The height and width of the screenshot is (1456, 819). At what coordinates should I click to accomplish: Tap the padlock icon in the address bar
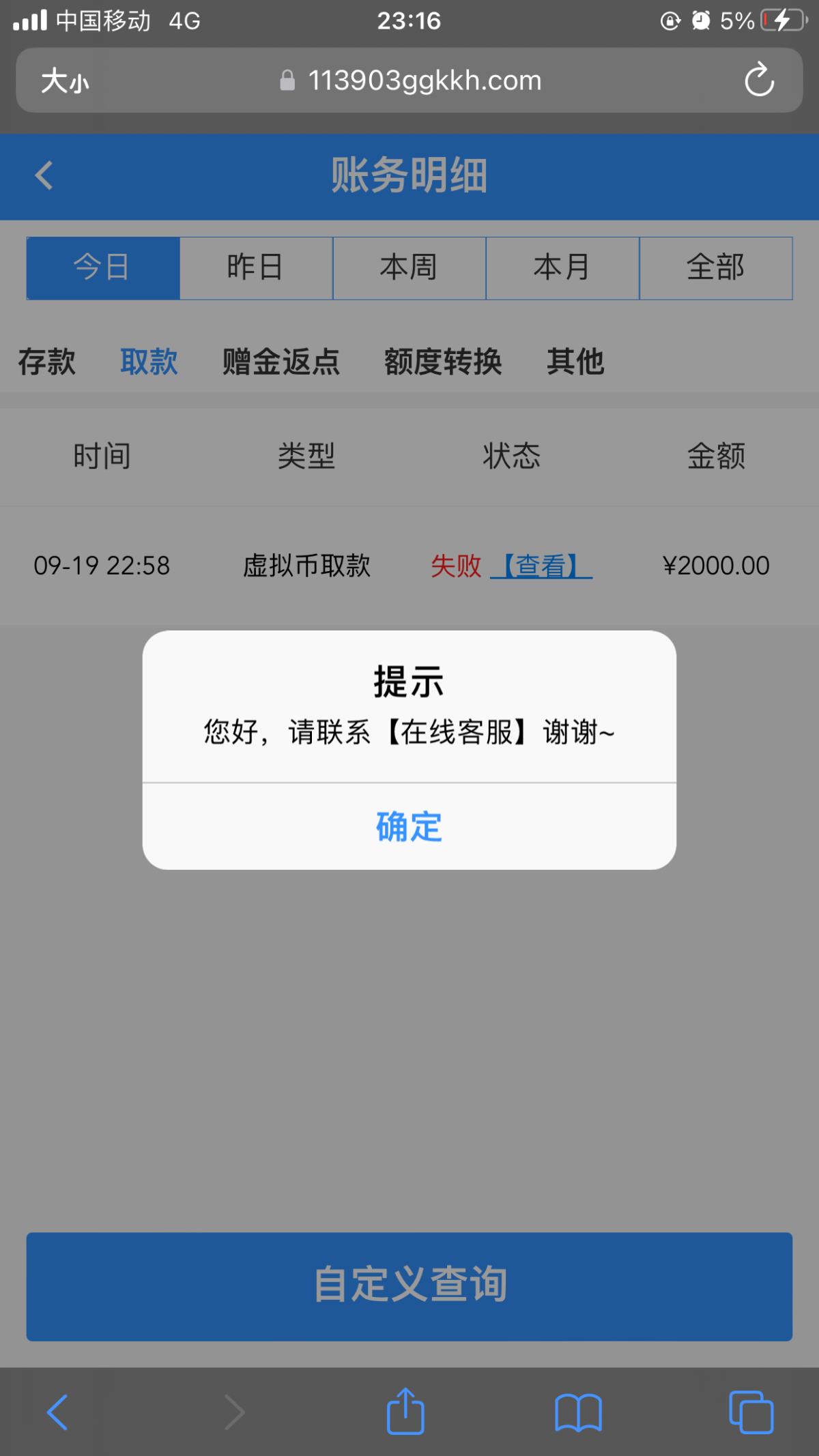287,80
